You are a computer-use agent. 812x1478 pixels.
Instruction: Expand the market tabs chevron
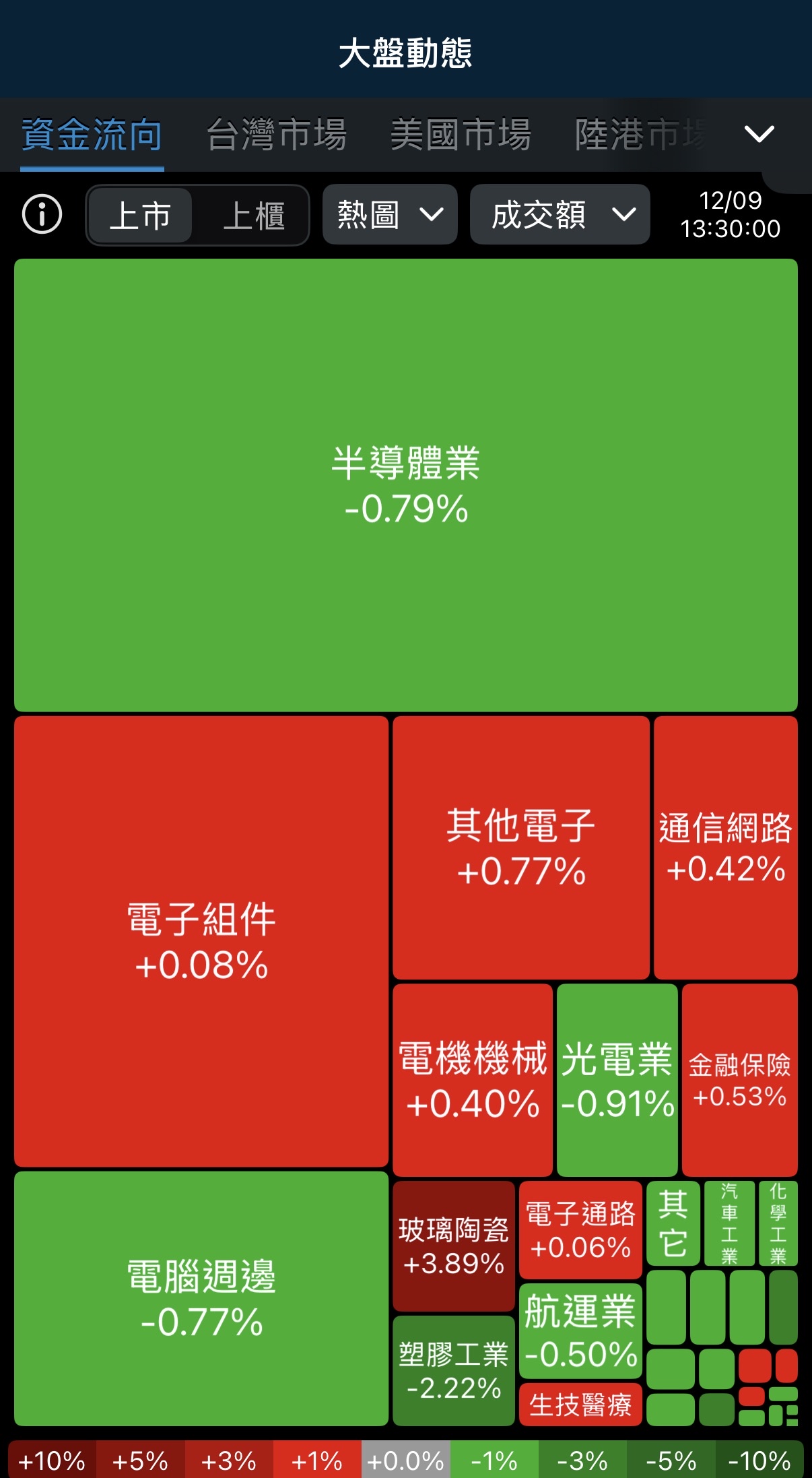[759, 134]
